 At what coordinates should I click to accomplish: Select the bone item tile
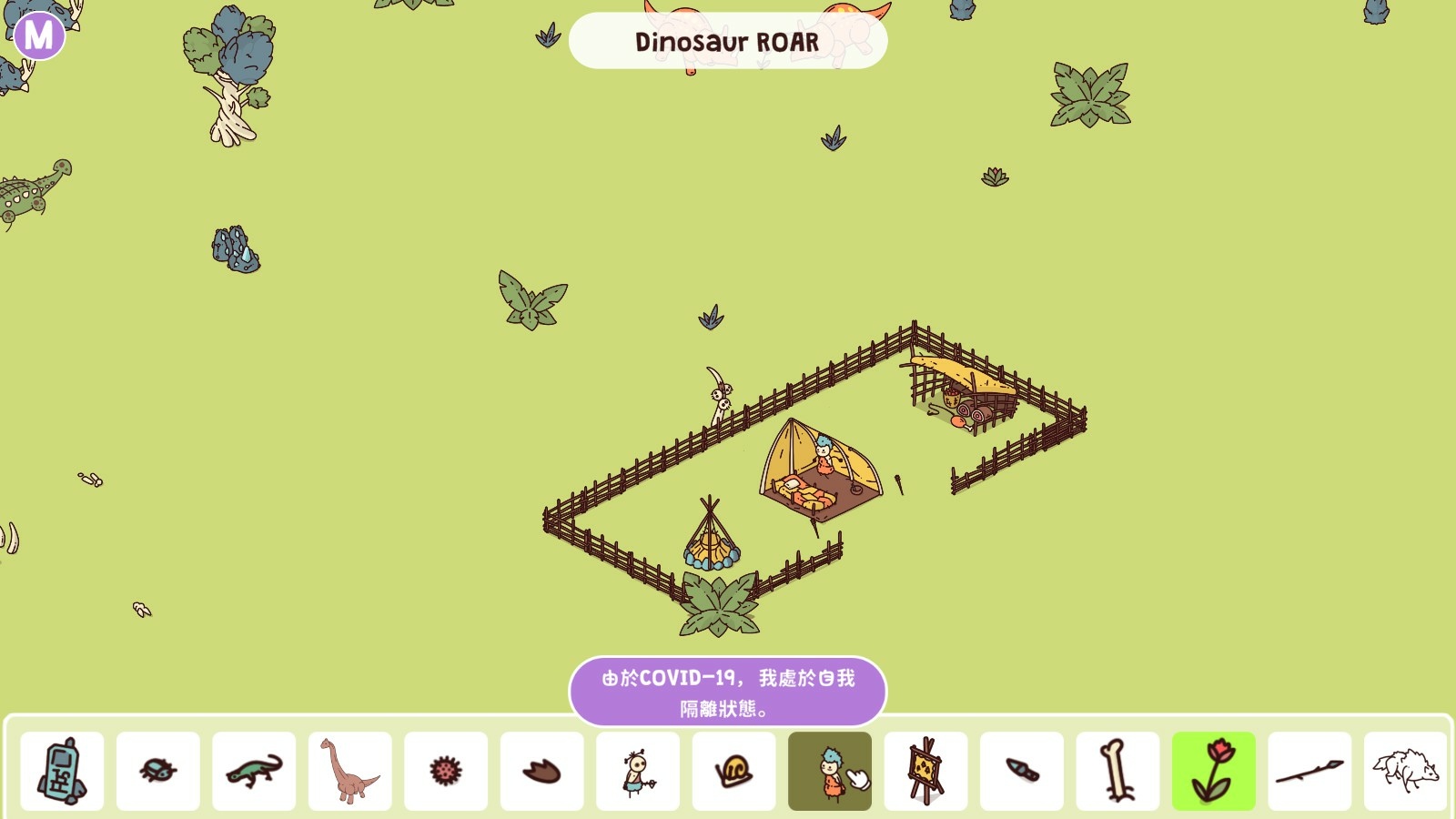click(1117, 771)
